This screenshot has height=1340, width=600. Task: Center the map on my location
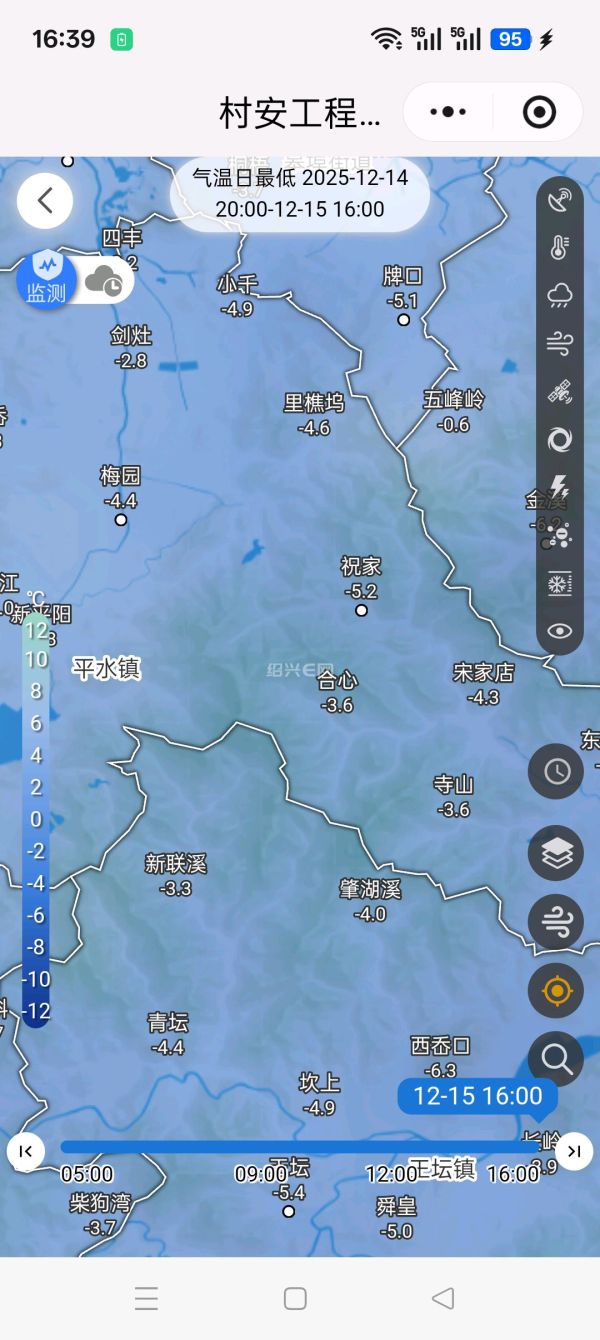[556, 991]
